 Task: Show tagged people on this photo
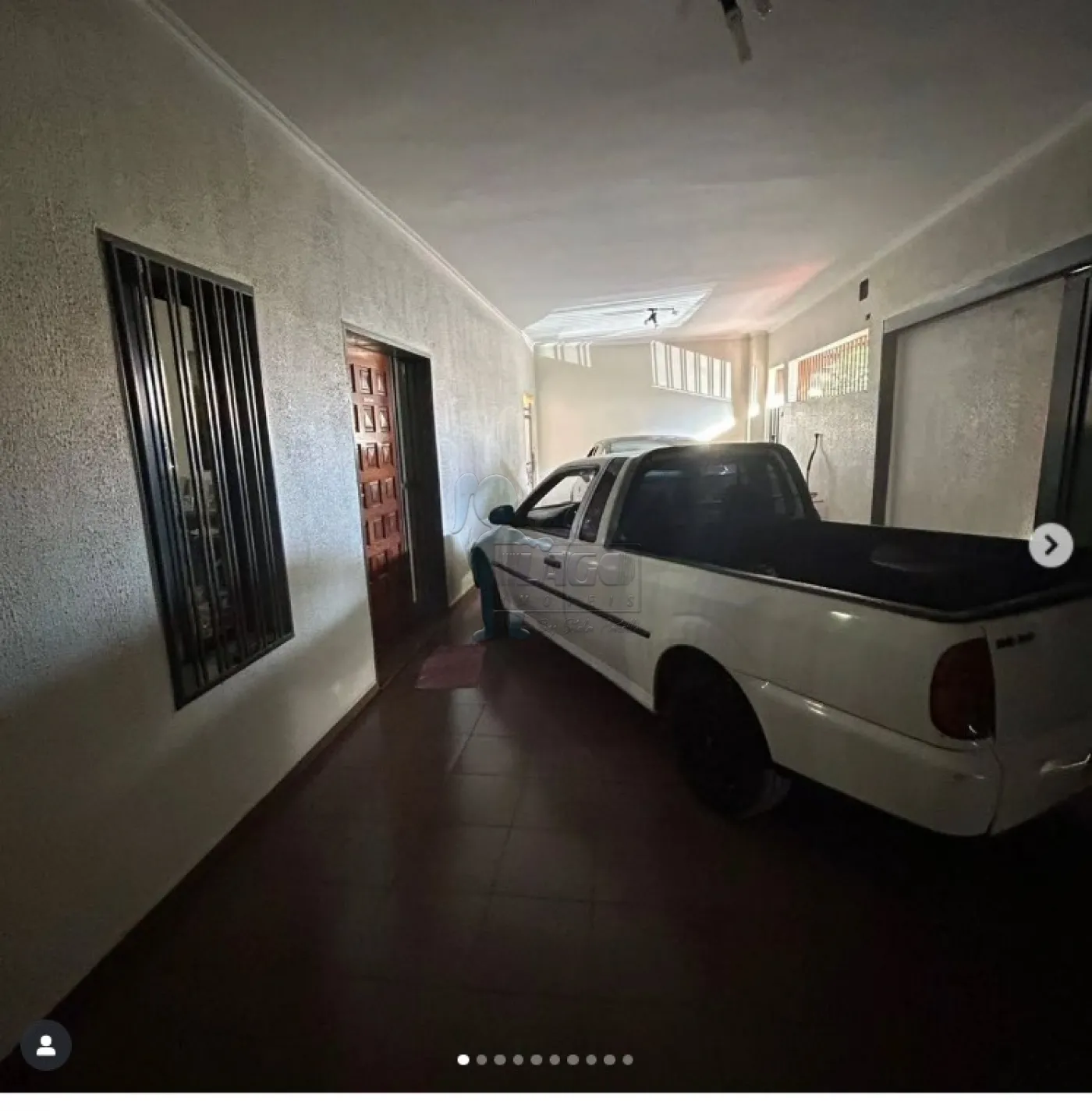pos(46,1045)
